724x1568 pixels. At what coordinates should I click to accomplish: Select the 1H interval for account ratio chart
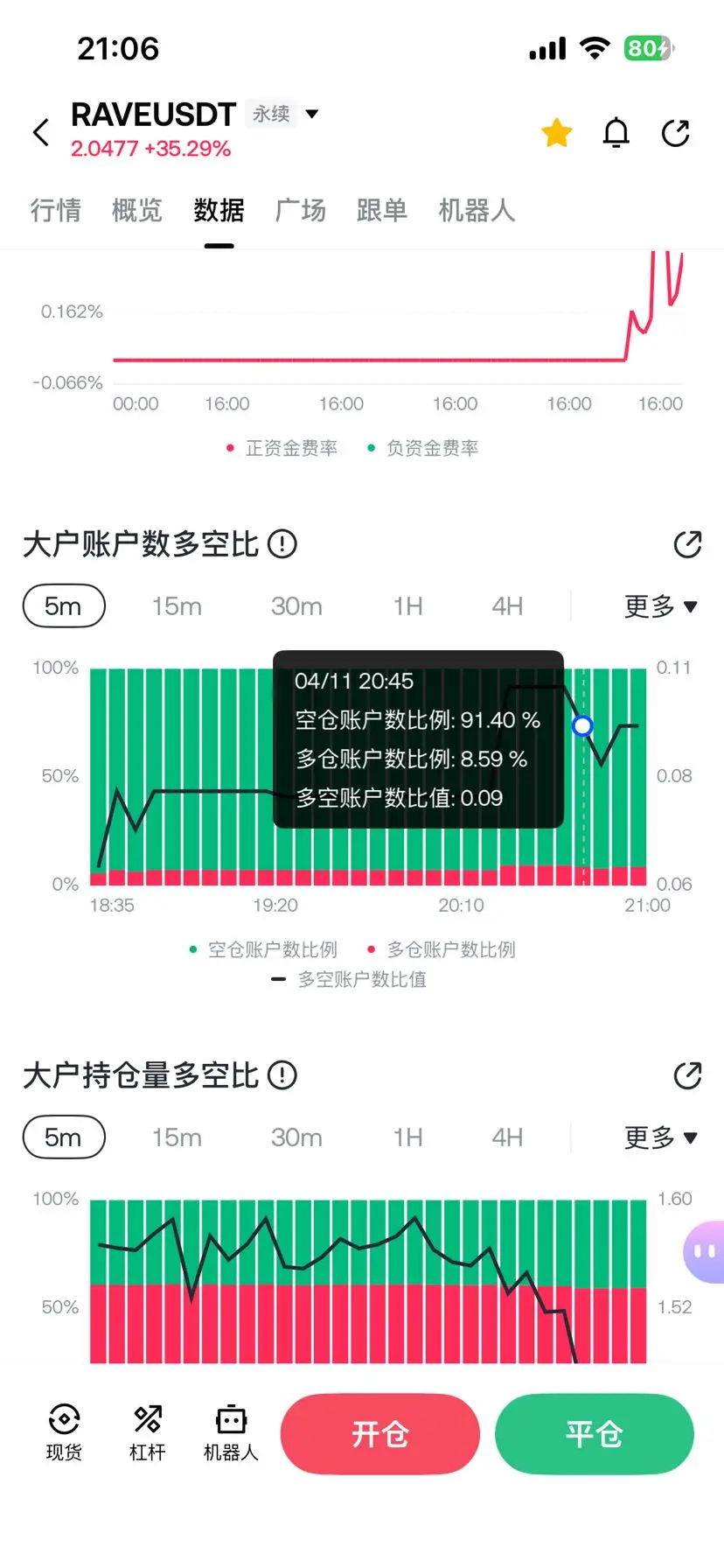(407, 605)
